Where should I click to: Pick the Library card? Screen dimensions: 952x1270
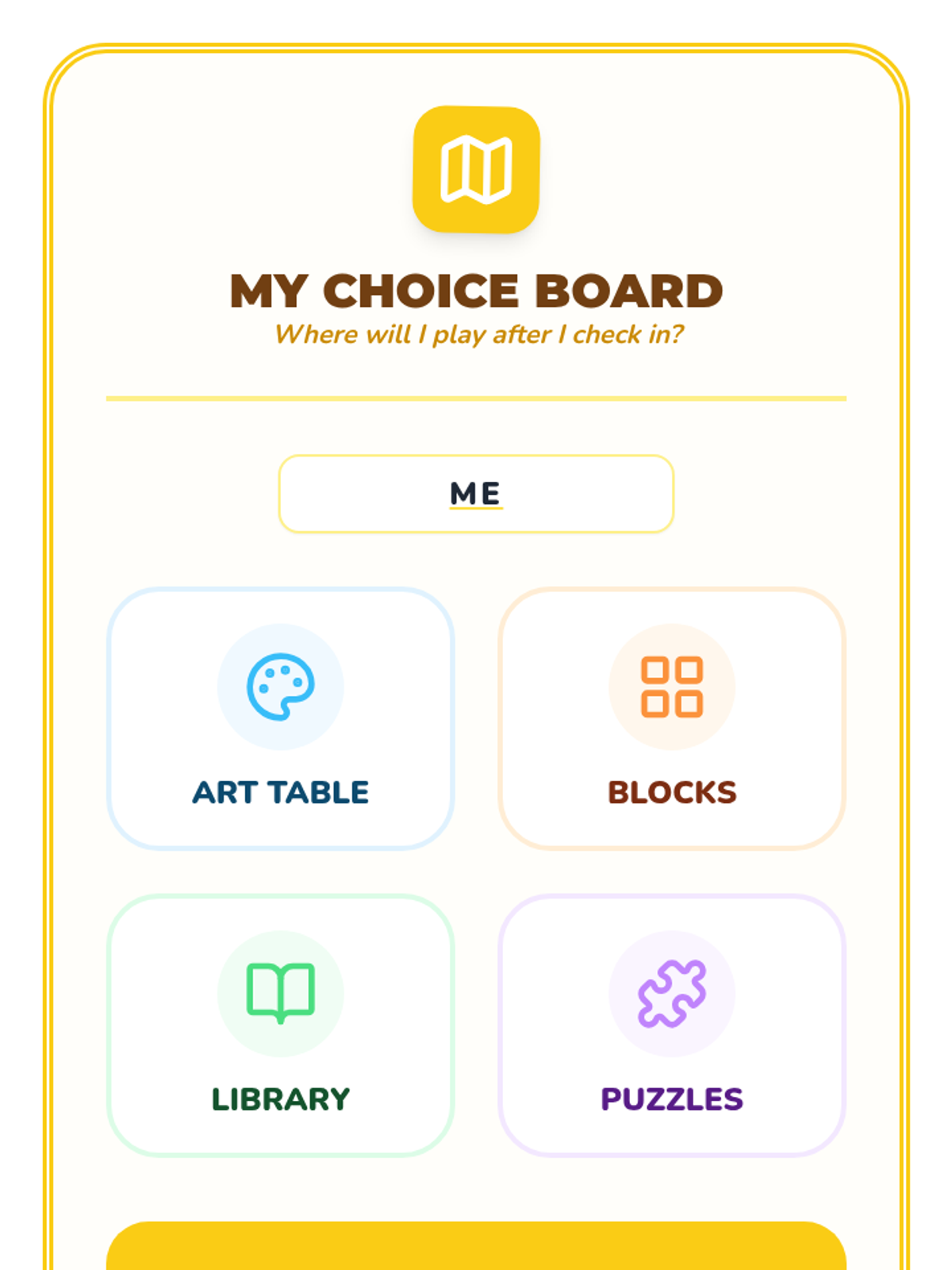(x=281, y=1026)
